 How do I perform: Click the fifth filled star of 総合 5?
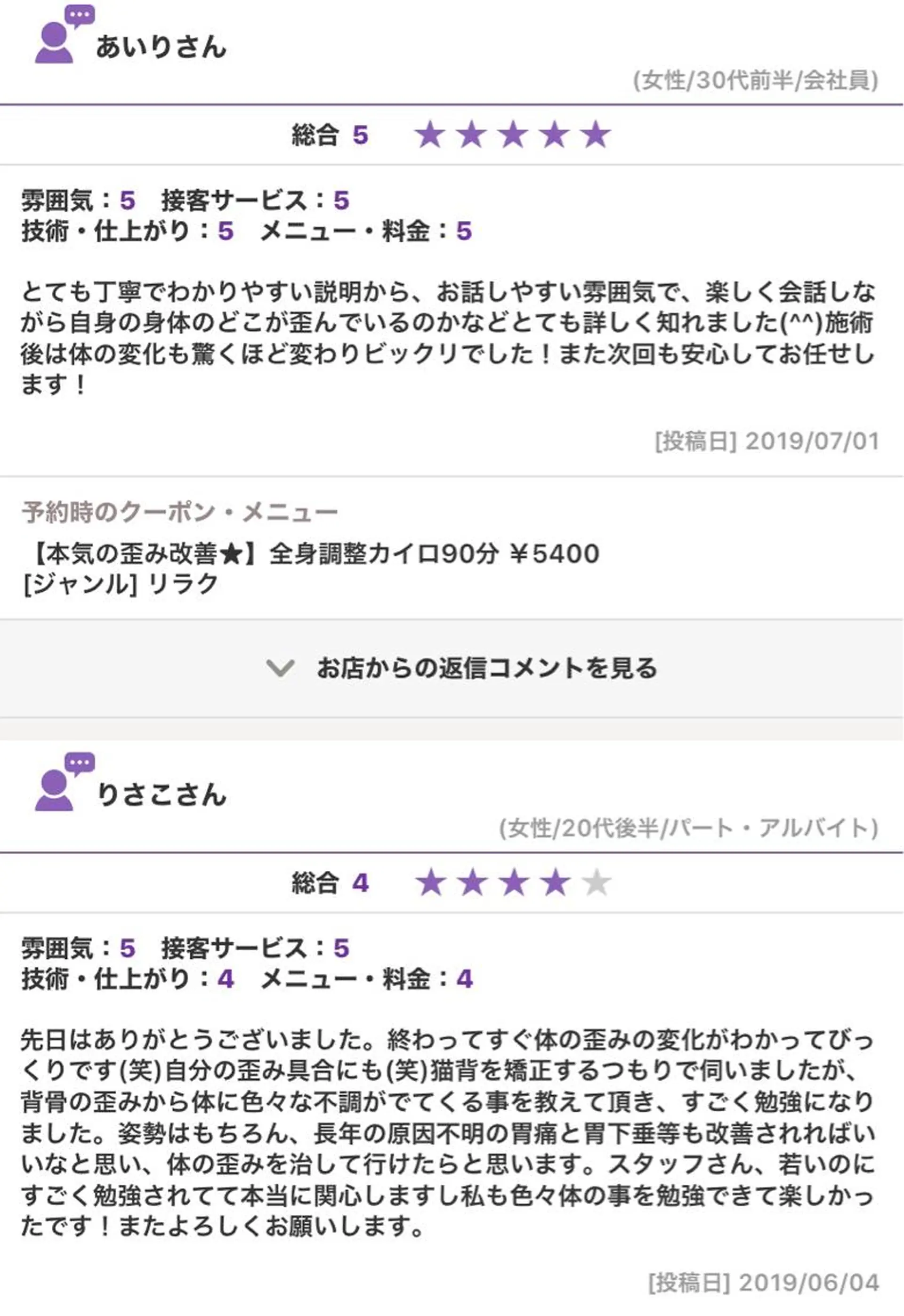click(596, 134)
